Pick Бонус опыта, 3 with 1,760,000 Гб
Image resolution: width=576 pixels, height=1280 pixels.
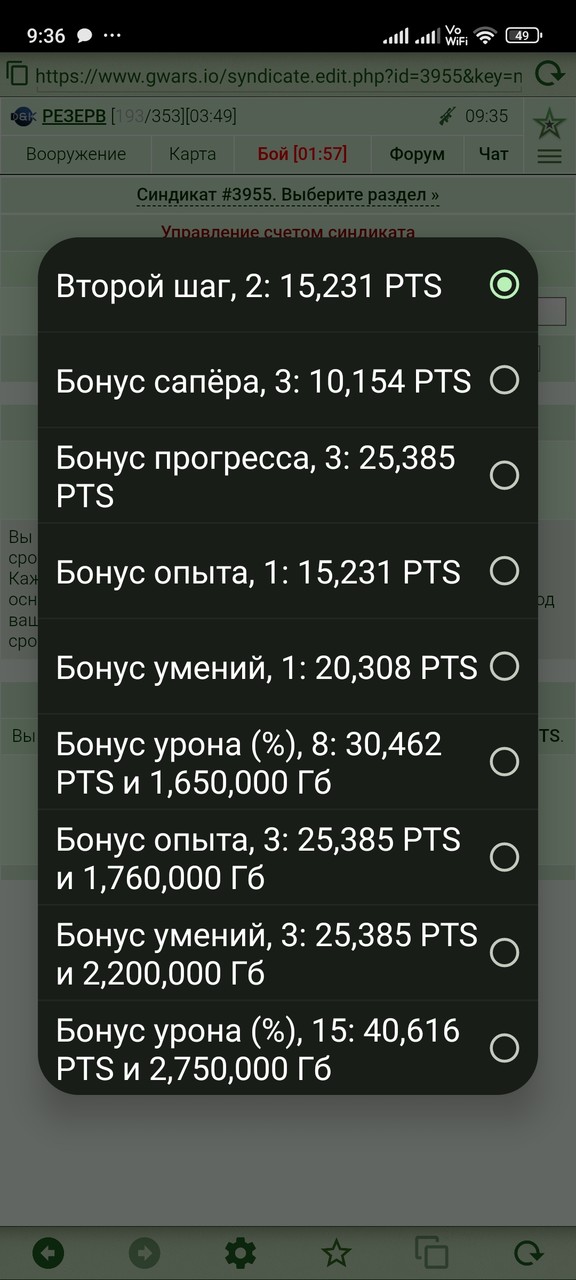click(x=288, y=857)
